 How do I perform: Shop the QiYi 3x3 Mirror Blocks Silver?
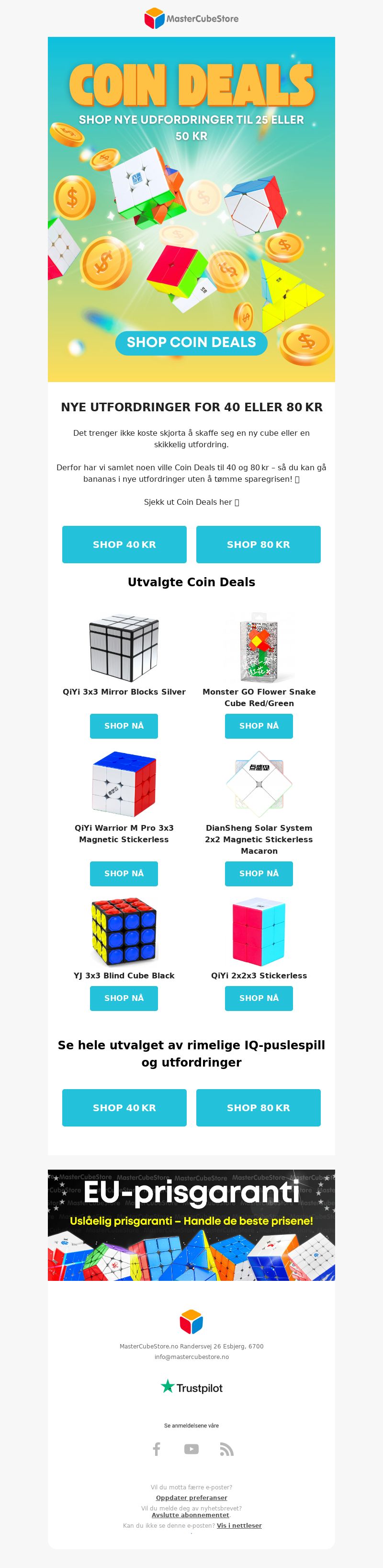pyautogui.click(x=124, y=726)
